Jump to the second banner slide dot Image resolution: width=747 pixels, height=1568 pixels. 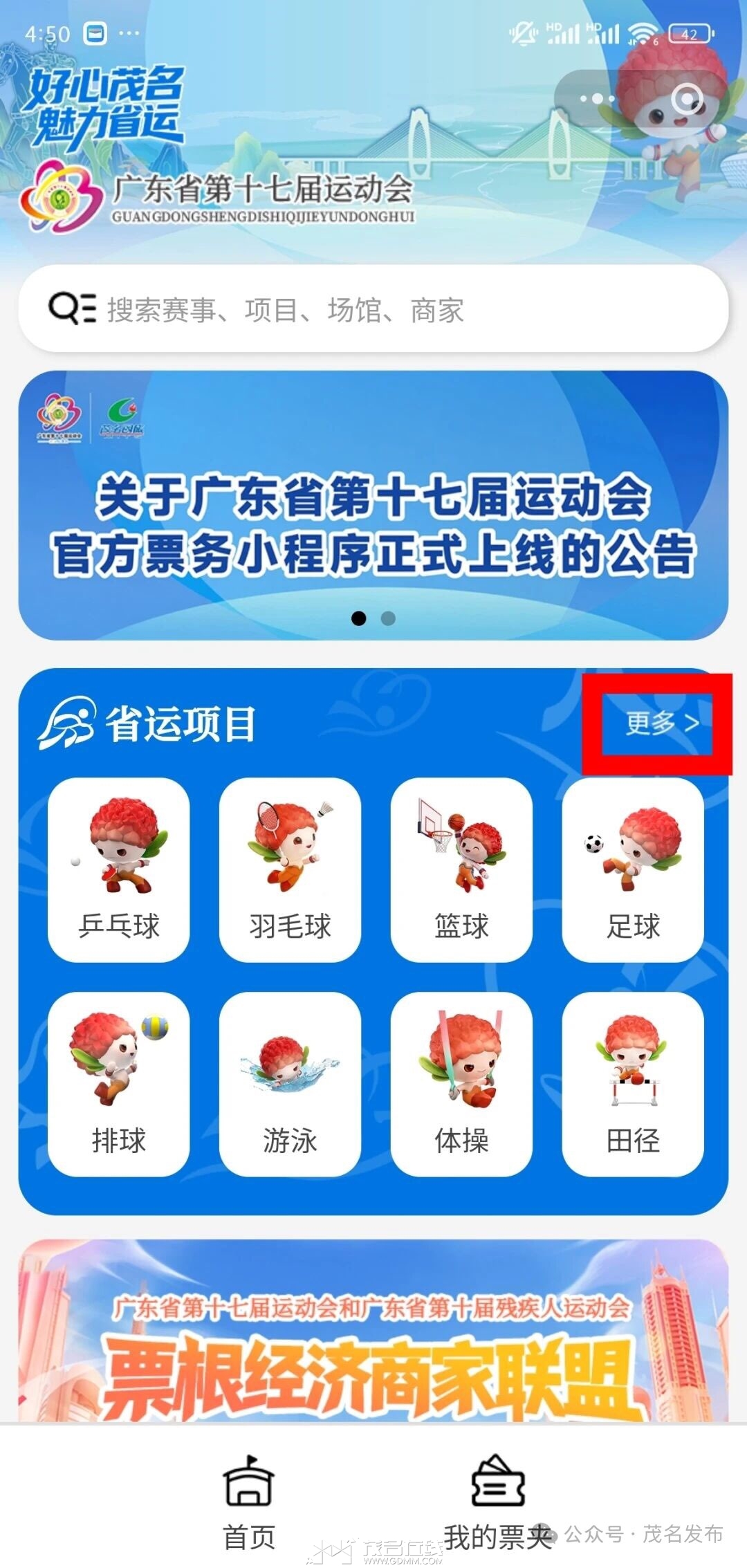coord(388,618)
